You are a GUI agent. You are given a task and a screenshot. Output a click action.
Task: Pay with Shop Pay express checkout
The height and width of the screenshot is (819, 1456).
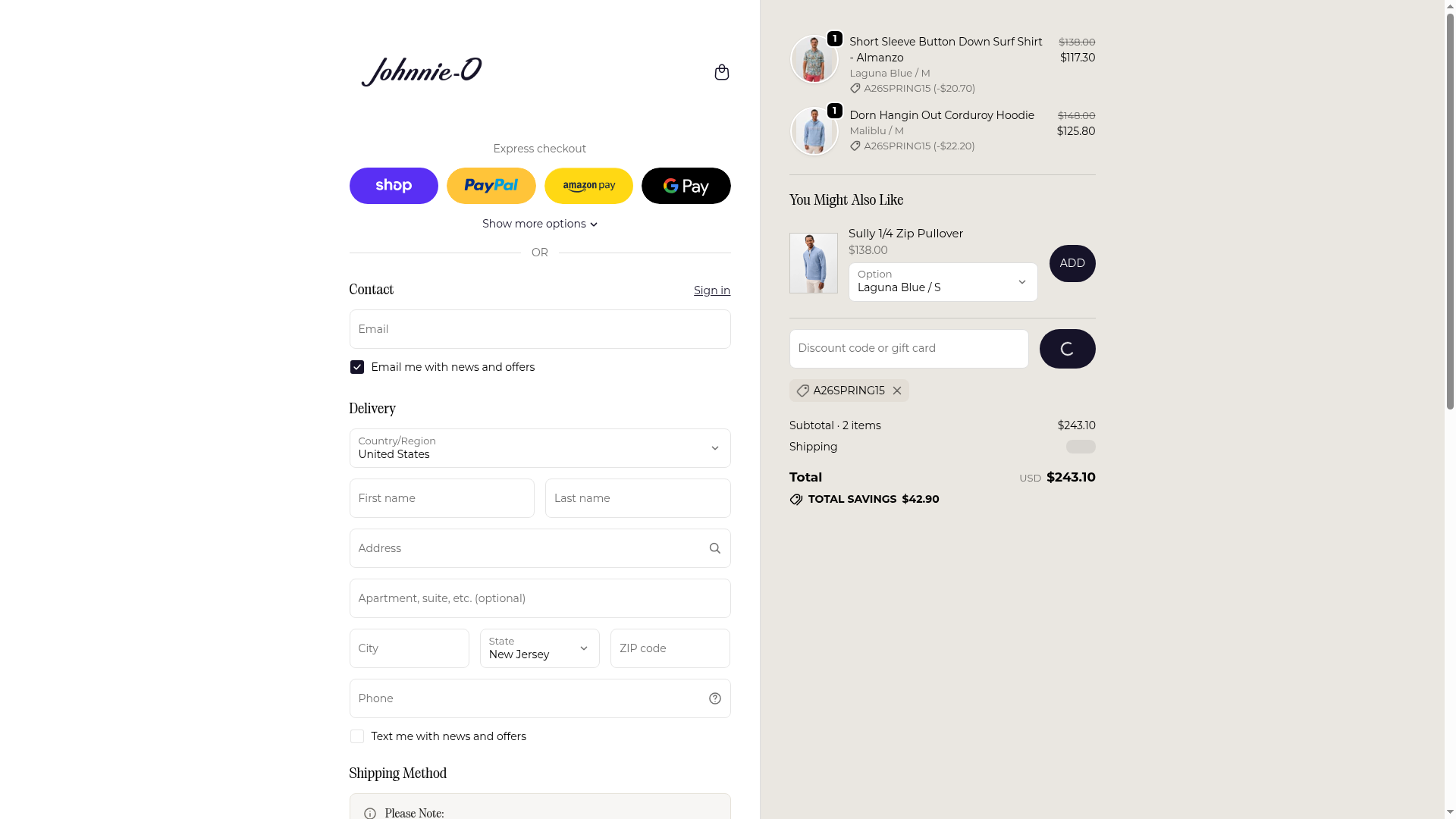[394, 186]
